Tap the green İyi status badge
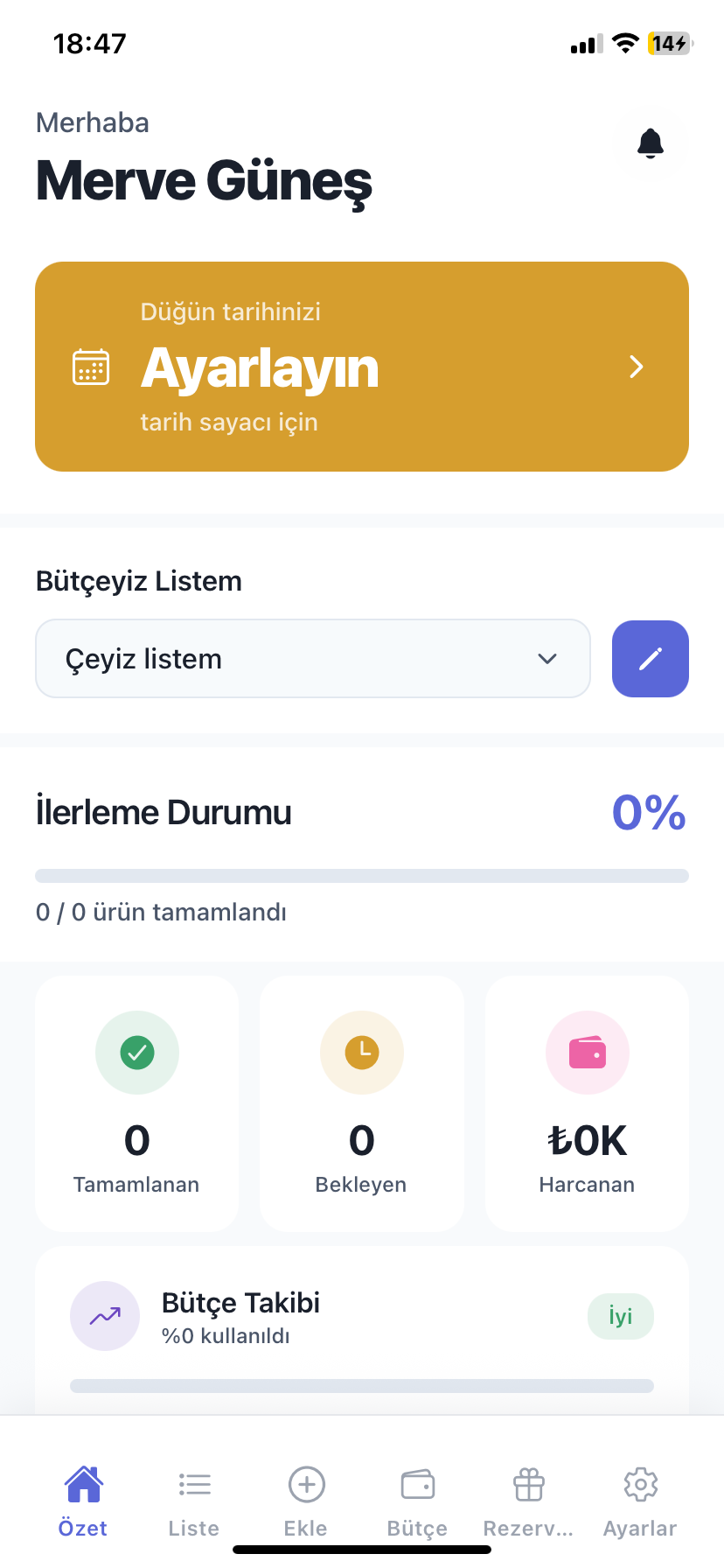Screen dimensions: 724x1568 620,1316
